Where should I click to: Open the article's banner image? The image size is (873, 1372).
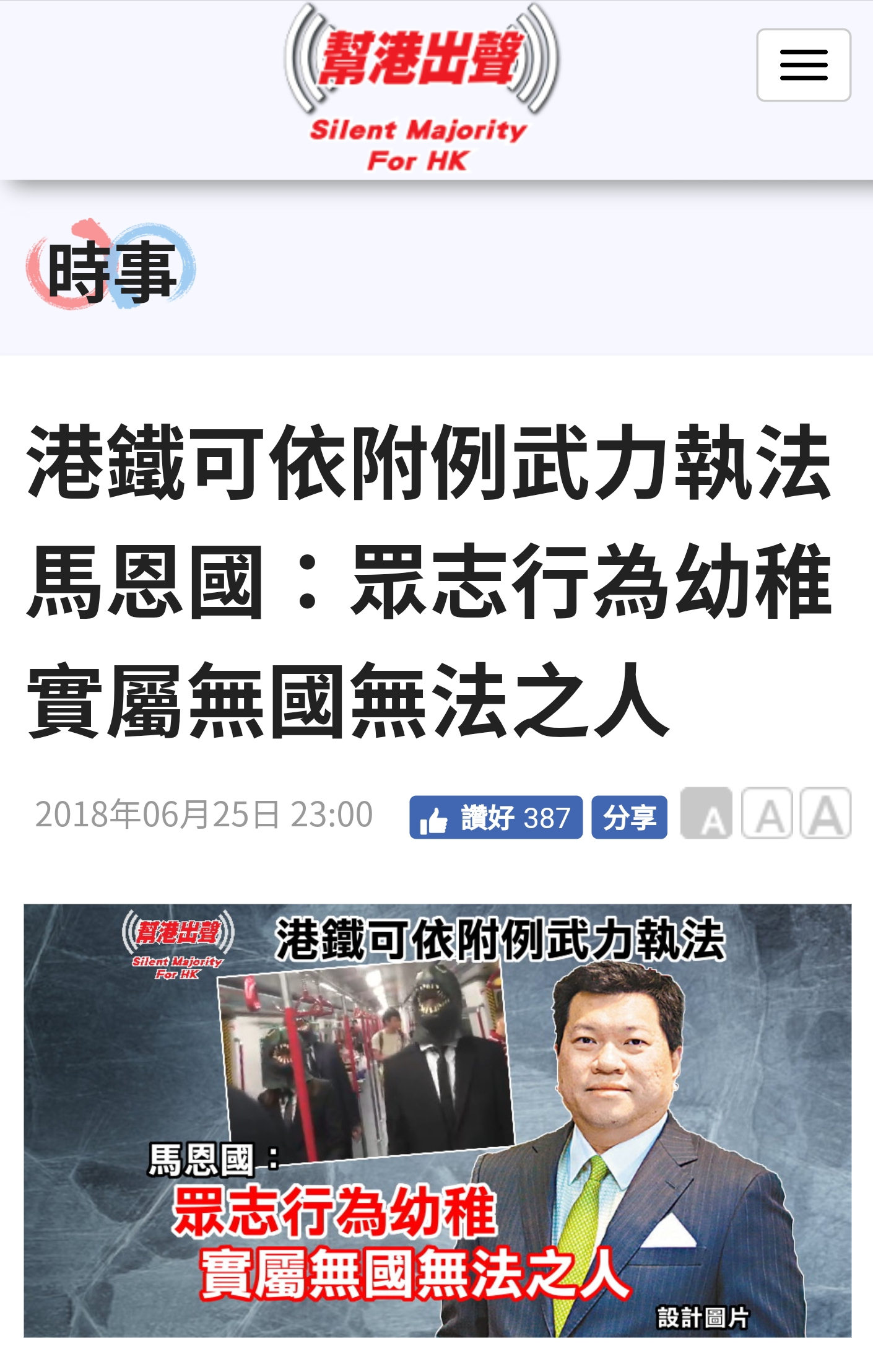click(x=437, y=1120)
